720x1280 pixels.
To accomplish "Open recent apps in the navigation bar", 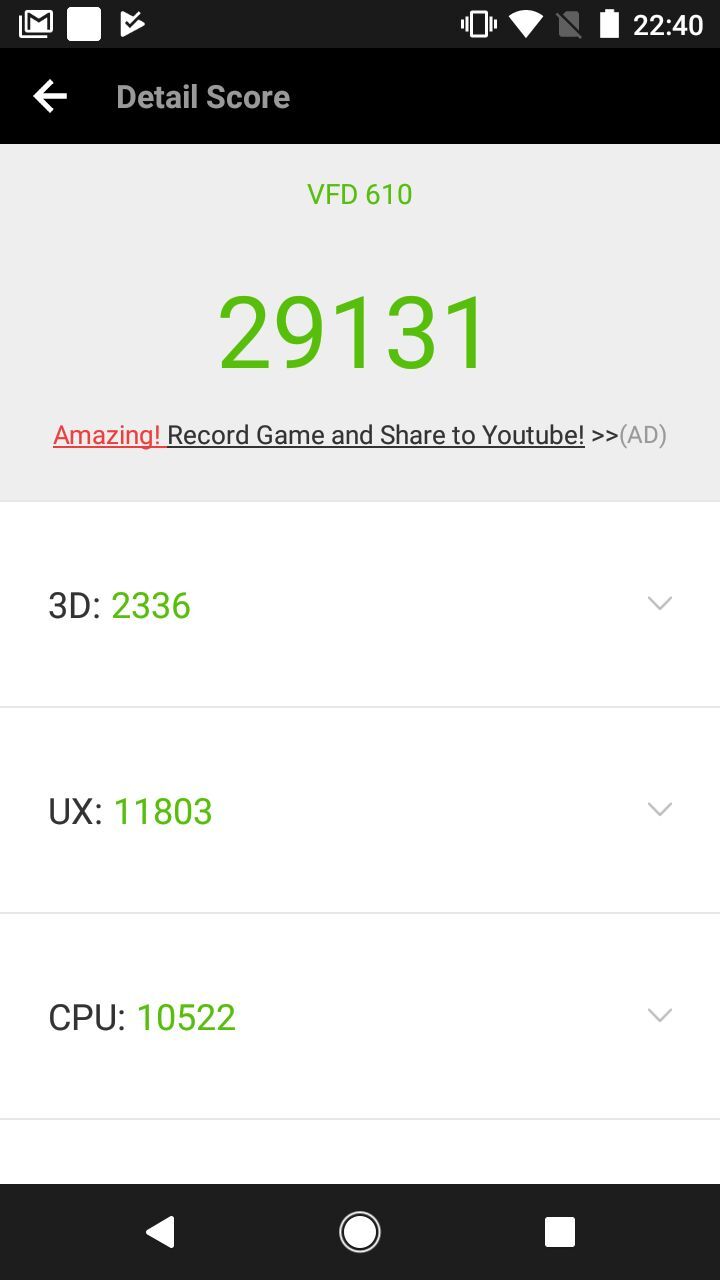I will click(559, 1232).
